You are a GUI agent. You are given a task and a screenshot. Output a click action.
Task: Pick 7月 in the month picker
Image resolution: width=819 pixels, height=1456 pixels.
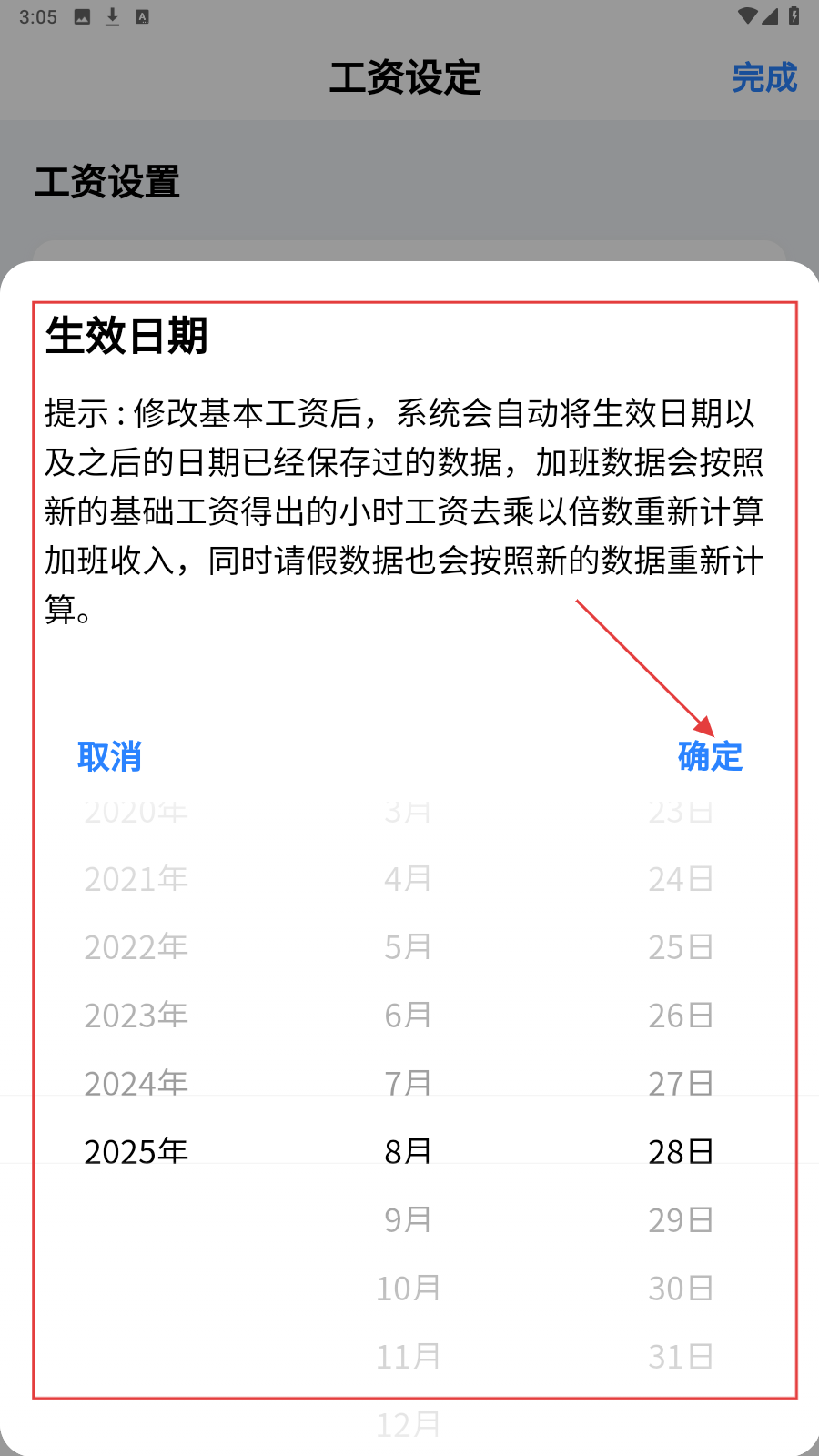click(x=408, y=1083)
